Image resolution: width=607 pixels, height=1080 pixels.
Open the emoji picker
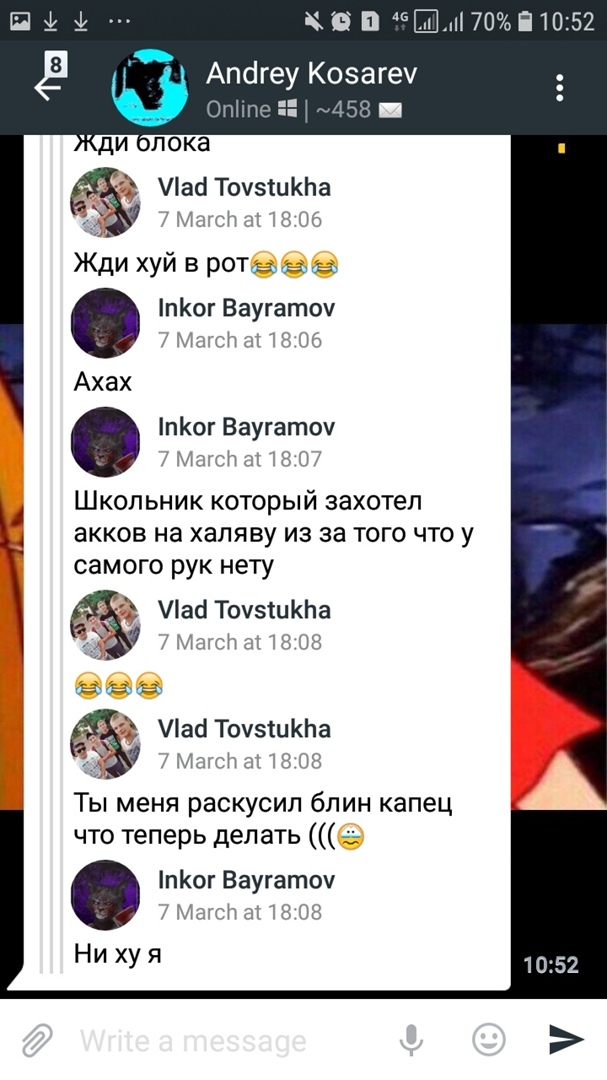tap(488, 1041)
